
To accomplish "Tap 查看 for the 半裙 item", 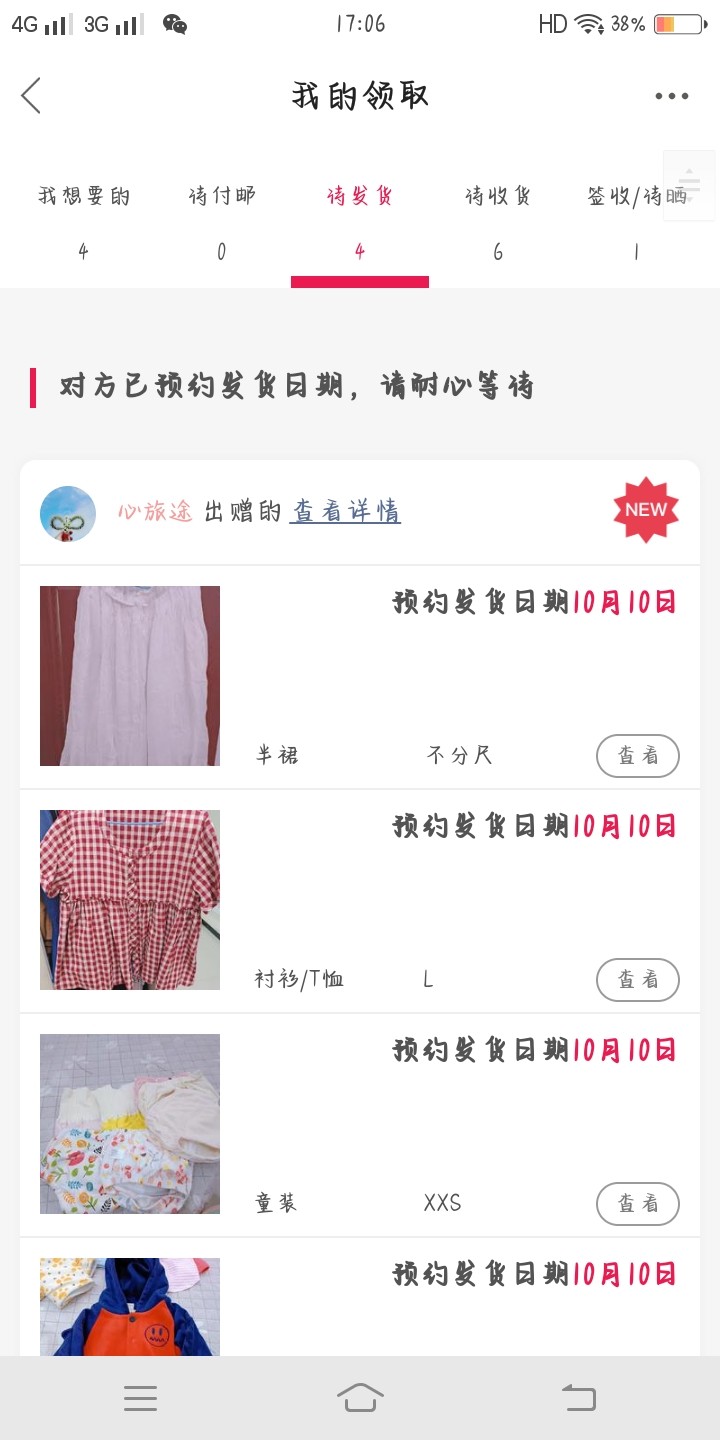I will [637, 756].
